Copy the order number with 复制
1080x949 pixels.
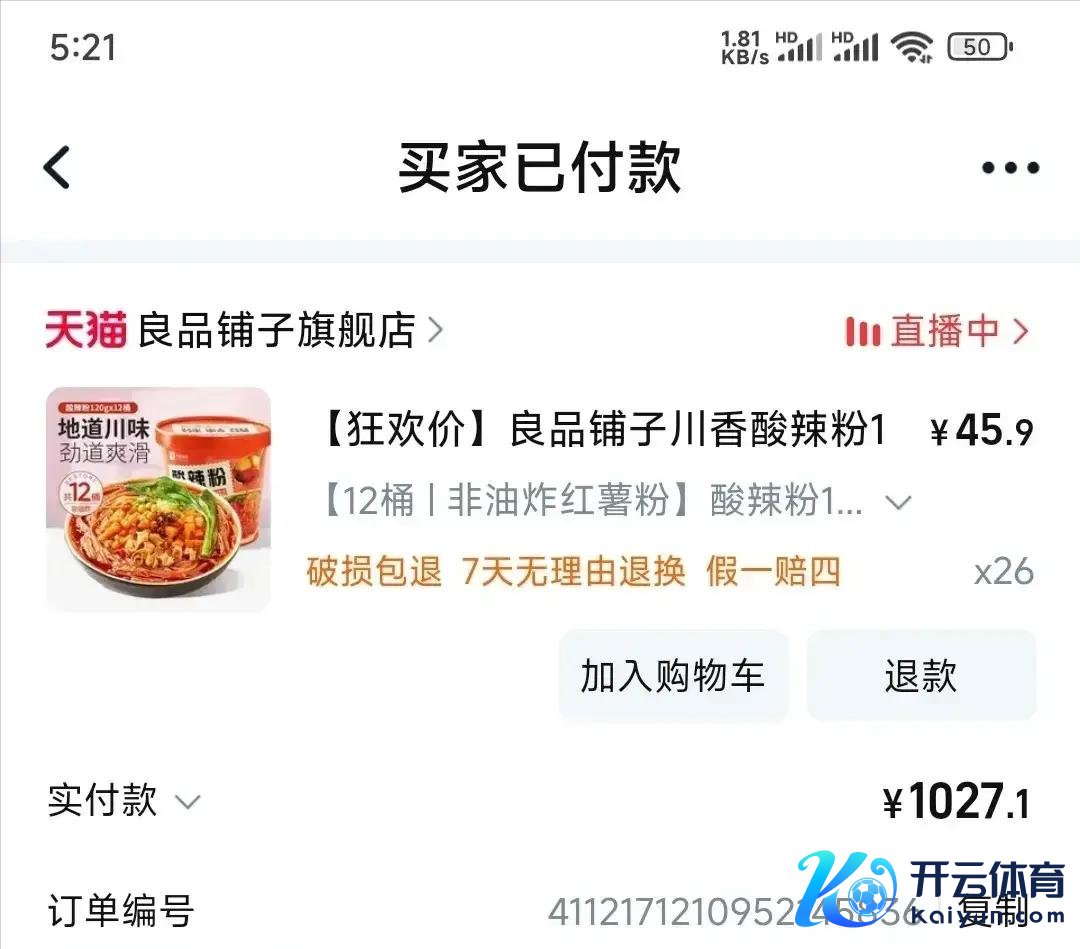[x=992, y=910]
